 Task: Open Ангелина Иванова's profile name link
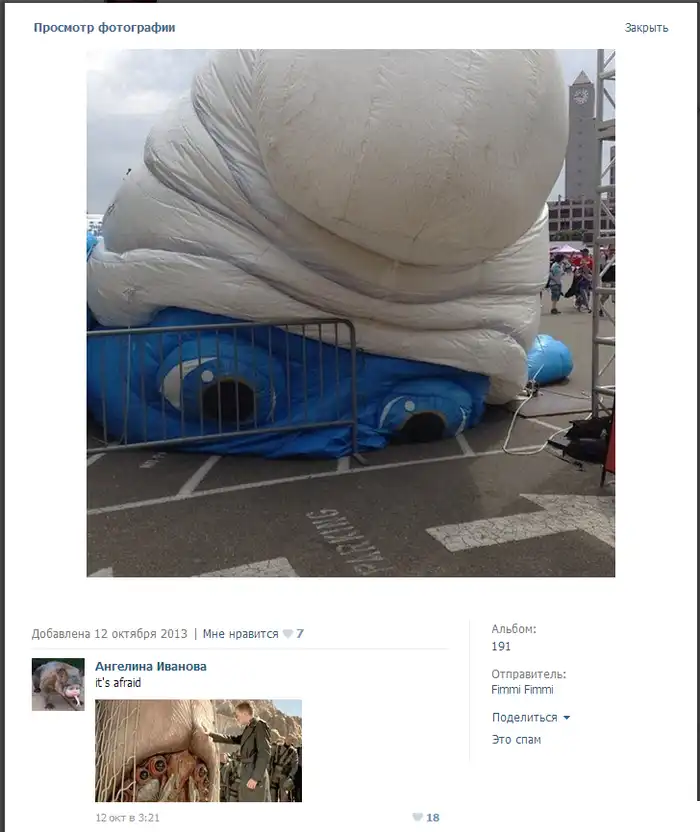pyautogui.click(x=150, y=666)
